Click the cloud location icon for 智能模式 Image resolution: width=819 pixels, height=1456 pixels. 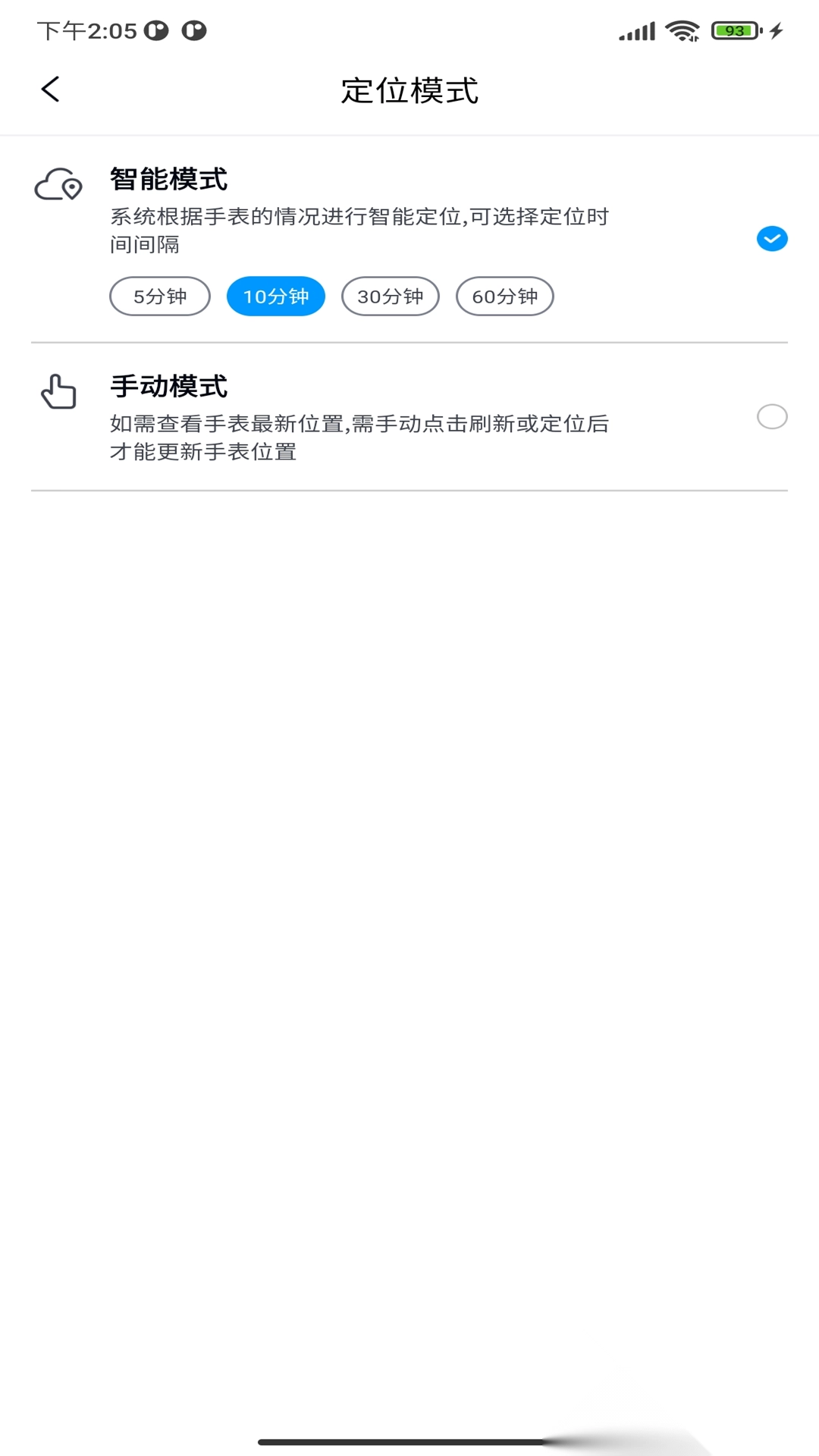tap(58, 184)
